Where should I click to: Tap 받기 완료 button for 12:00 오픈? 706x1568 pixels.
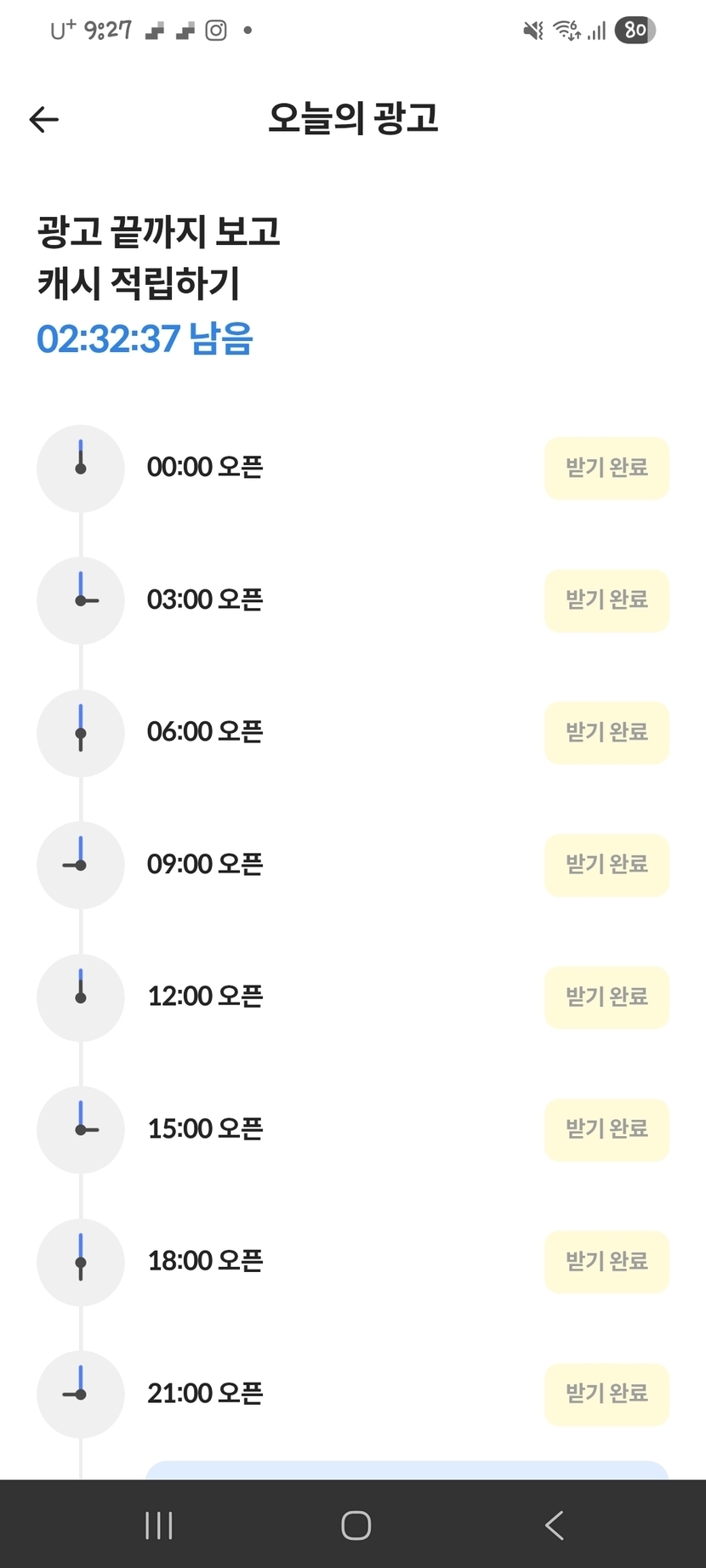click(606, 997)
